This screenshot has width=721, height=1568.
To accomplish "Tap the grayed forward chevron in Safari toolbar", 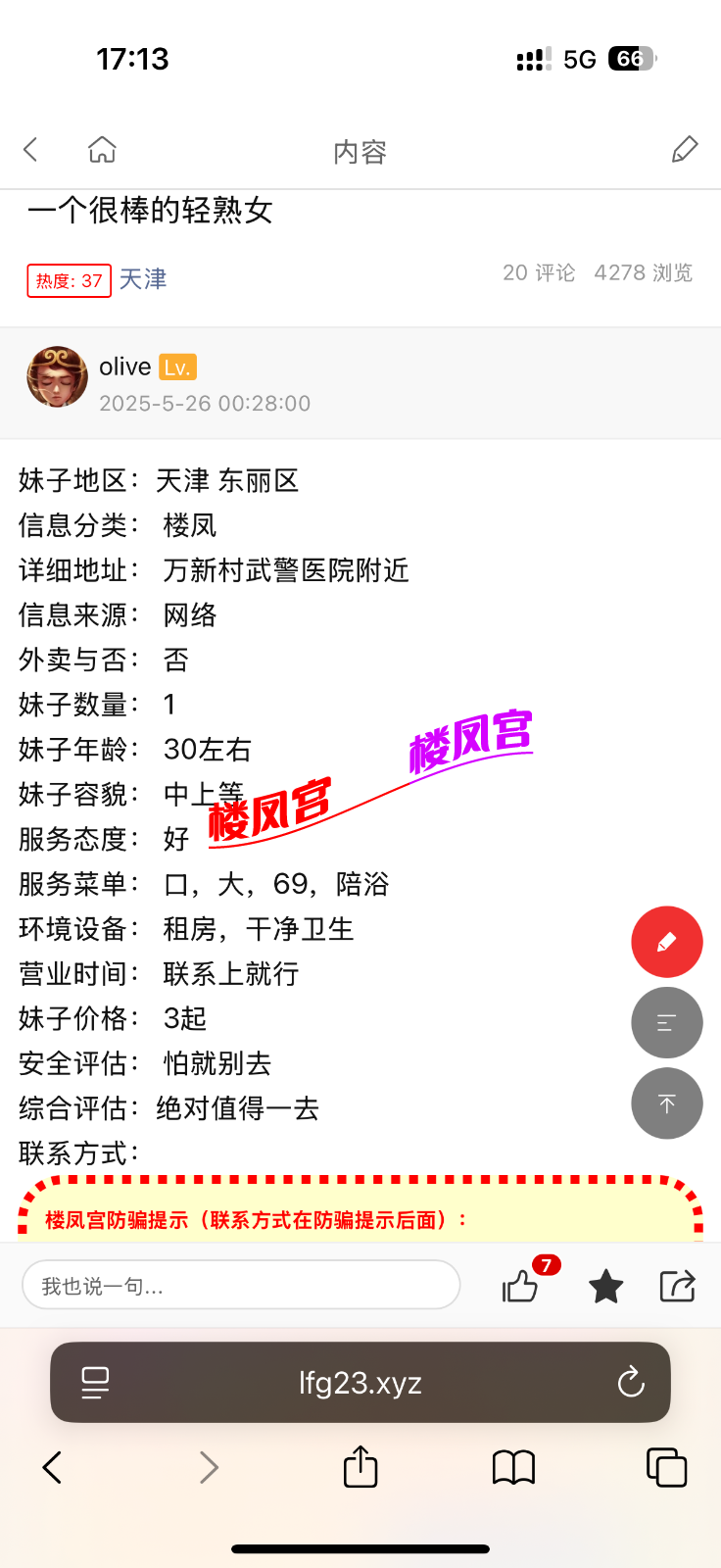I will 208,1467.
